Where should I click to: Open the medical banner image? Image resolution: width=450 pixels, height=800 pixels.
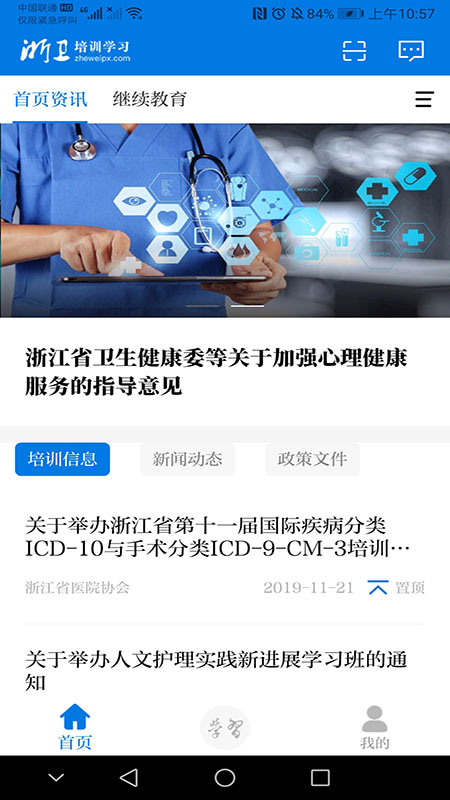coord(225,220)
